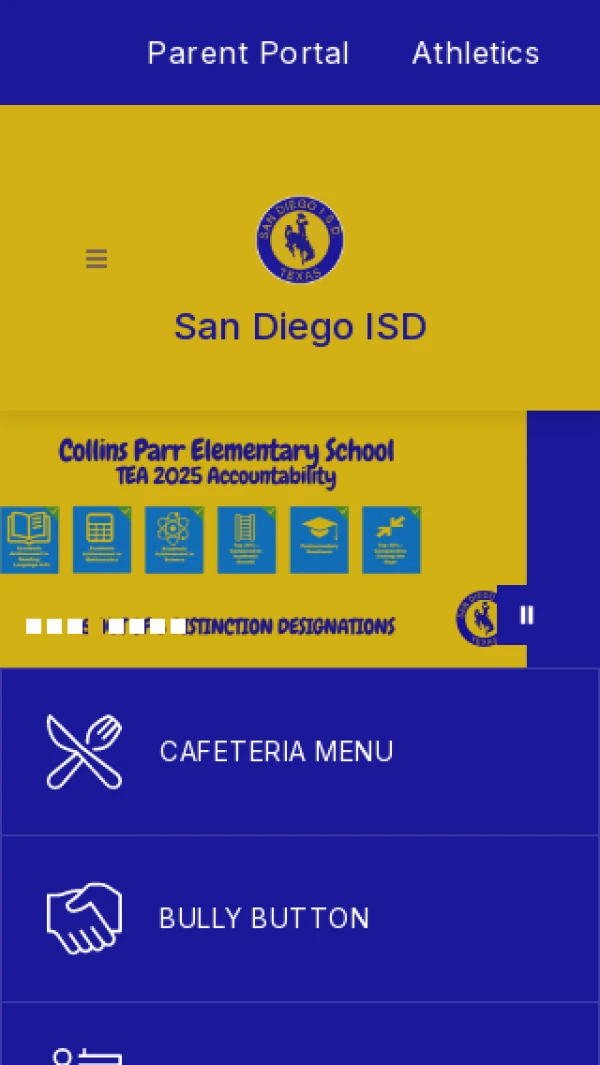Select the Bully Button option
This screenshot has width=600, height=1065.
pyautogui.click(x=264, y=918)
